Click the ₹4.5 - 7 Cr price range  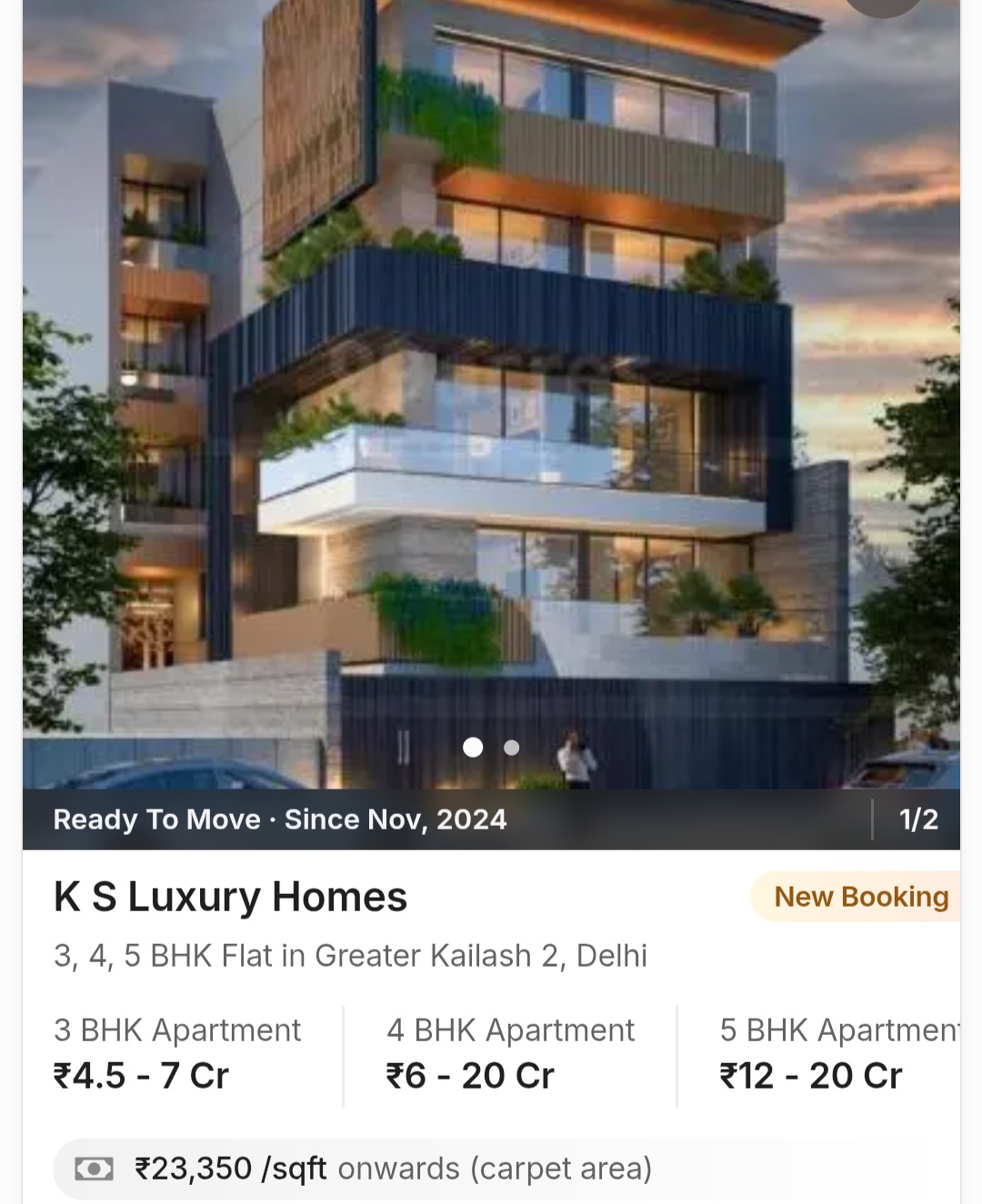[142, 1075]
